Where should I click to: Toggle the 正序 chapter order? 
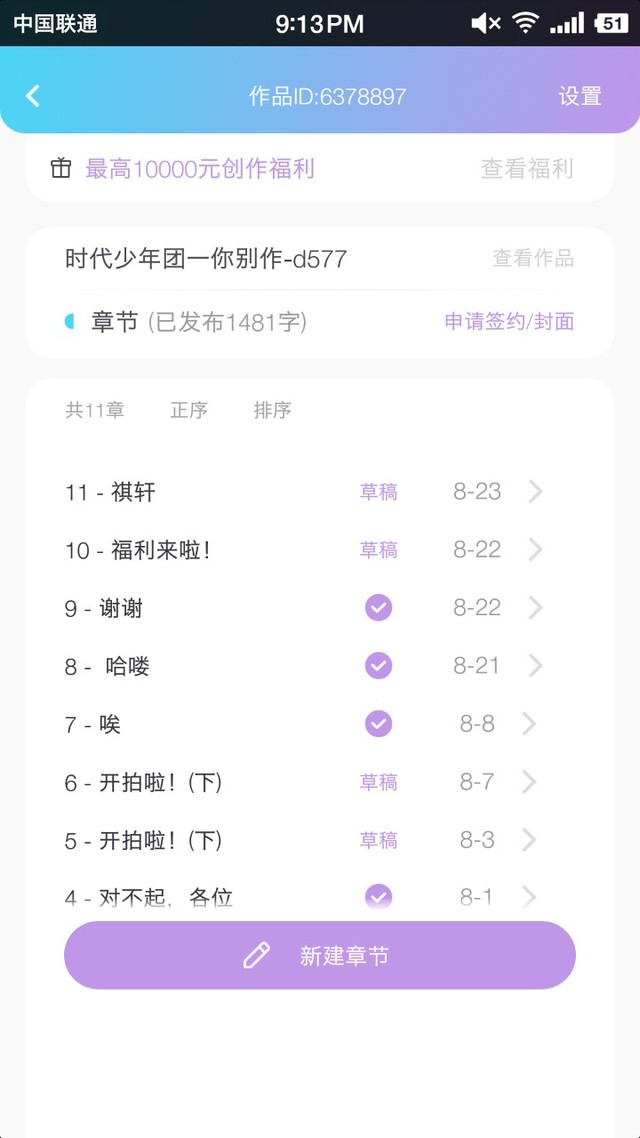pyautogui.click(x=189, y=410)
